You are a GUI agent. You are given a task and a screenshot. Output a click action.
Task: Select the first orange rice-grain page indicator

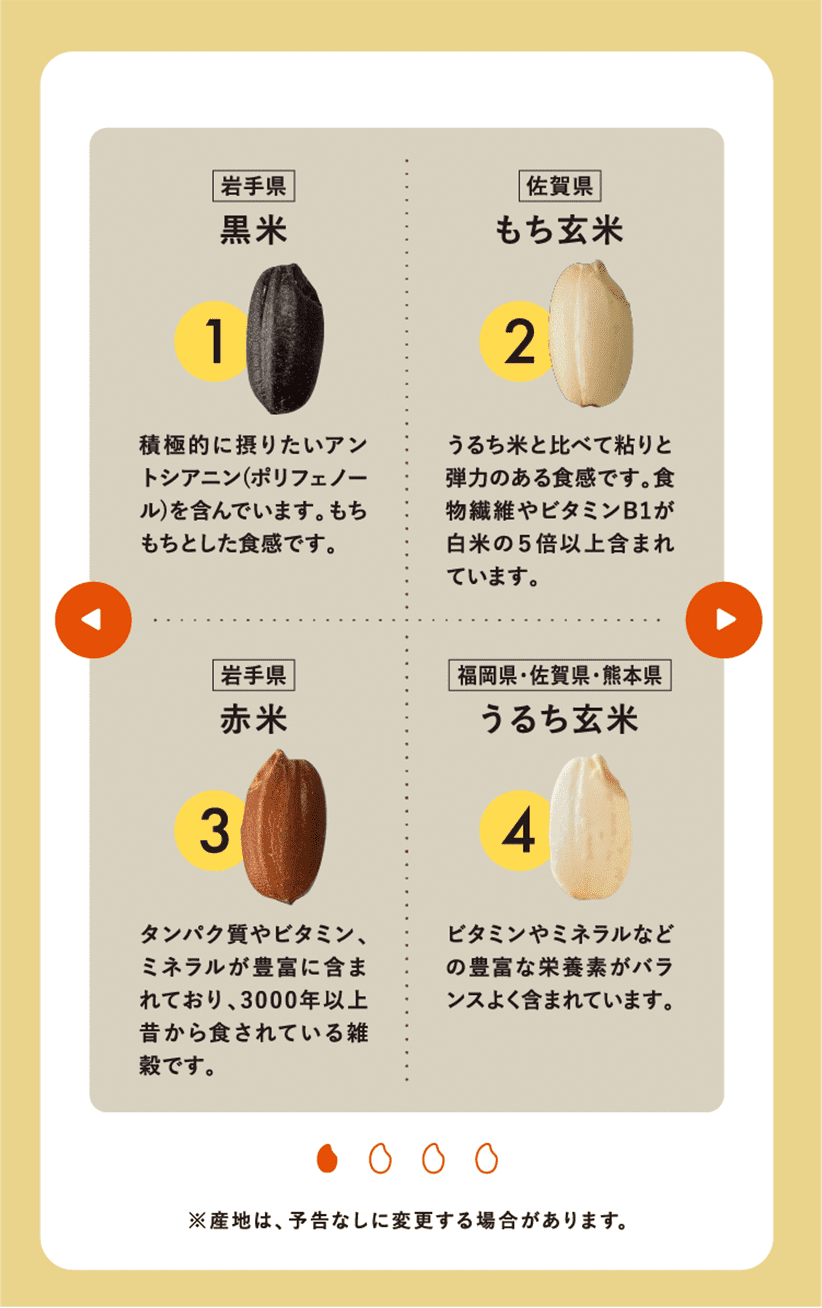pos(327,1158)
